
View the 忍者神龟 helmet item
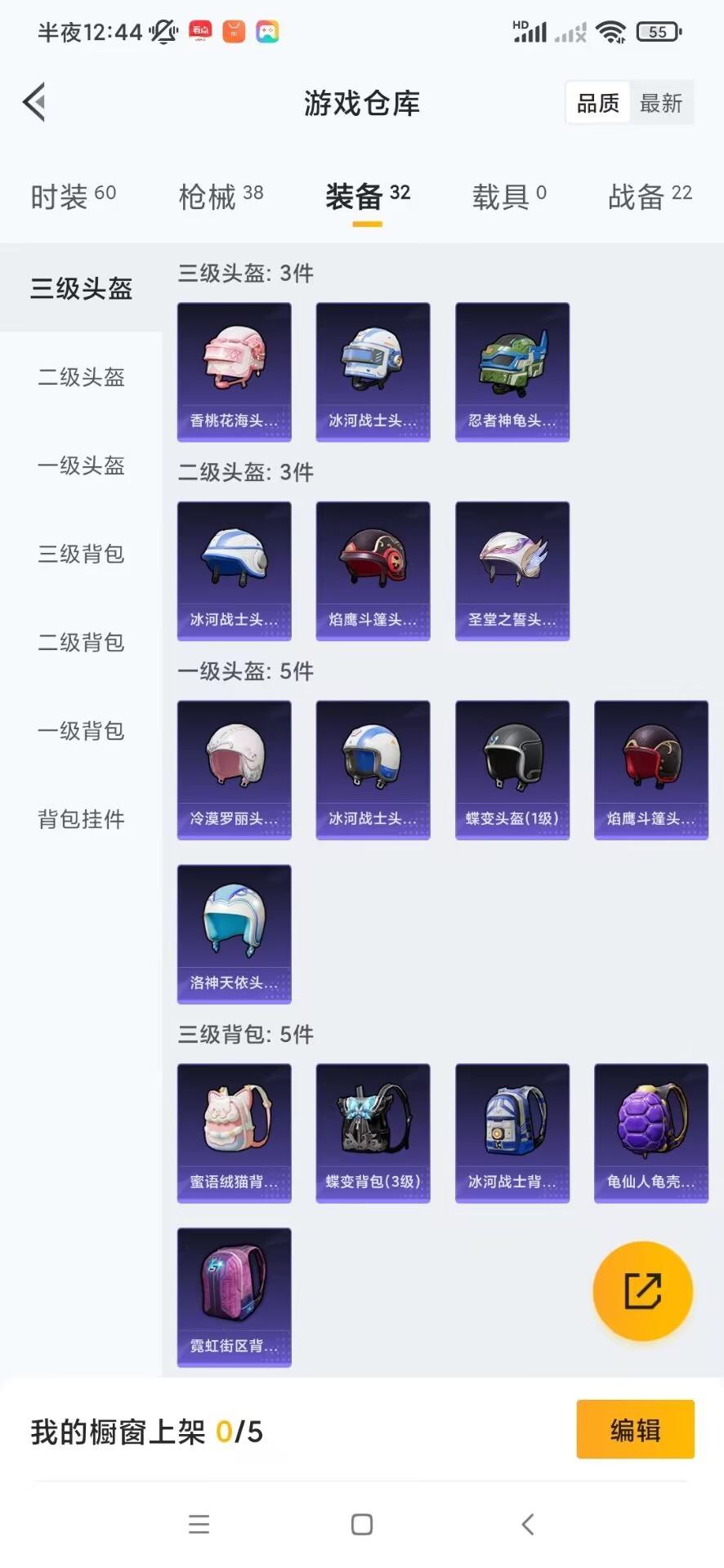point(512,372)
